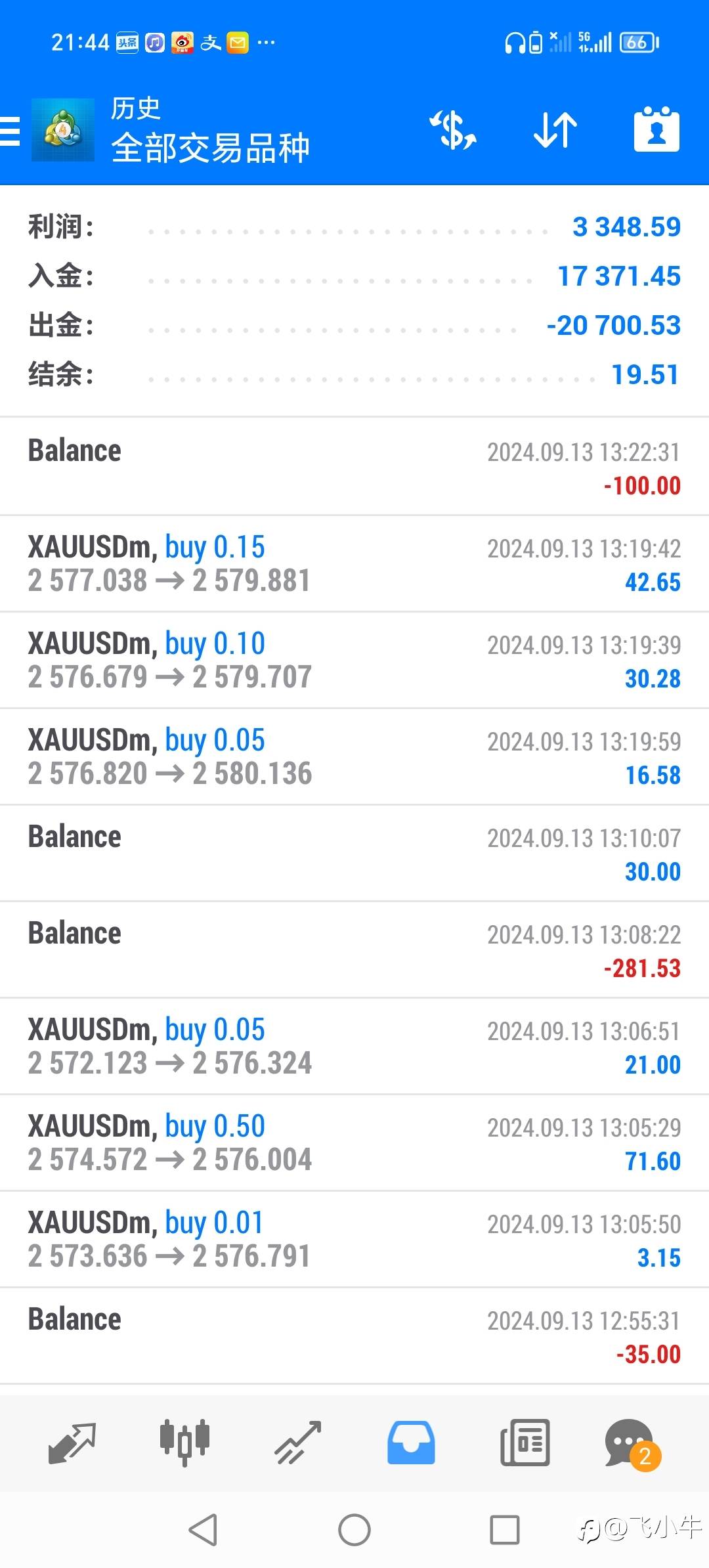Open the XAUUSDm buy 0.10 trade
The height and width of the screenshot is (1568, 709).
(x=354, y=660)
